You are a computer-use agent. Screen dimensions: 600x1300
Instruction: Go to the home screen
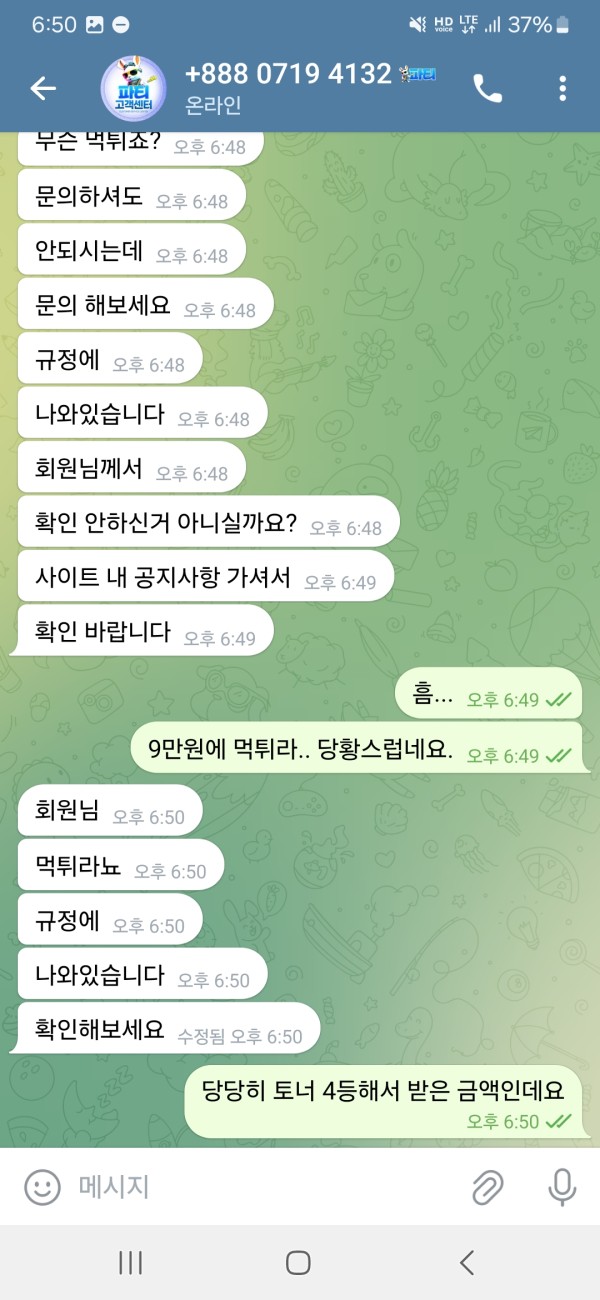tap(298, 1263)
